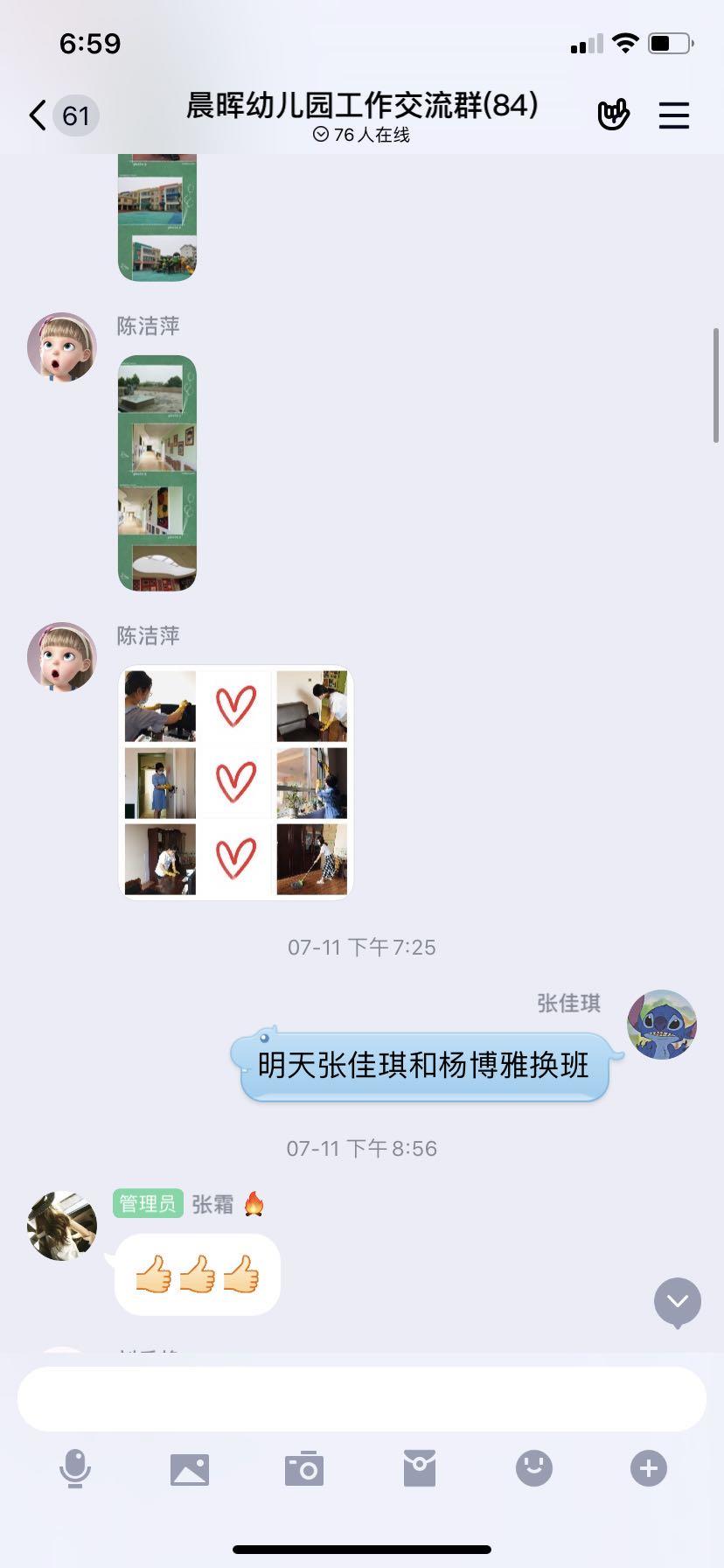The image size is (724, 1568).
Task: Open 张佳琪's Stitch avatar profile
Action: pyautogui.click(x=662, y=1025)
